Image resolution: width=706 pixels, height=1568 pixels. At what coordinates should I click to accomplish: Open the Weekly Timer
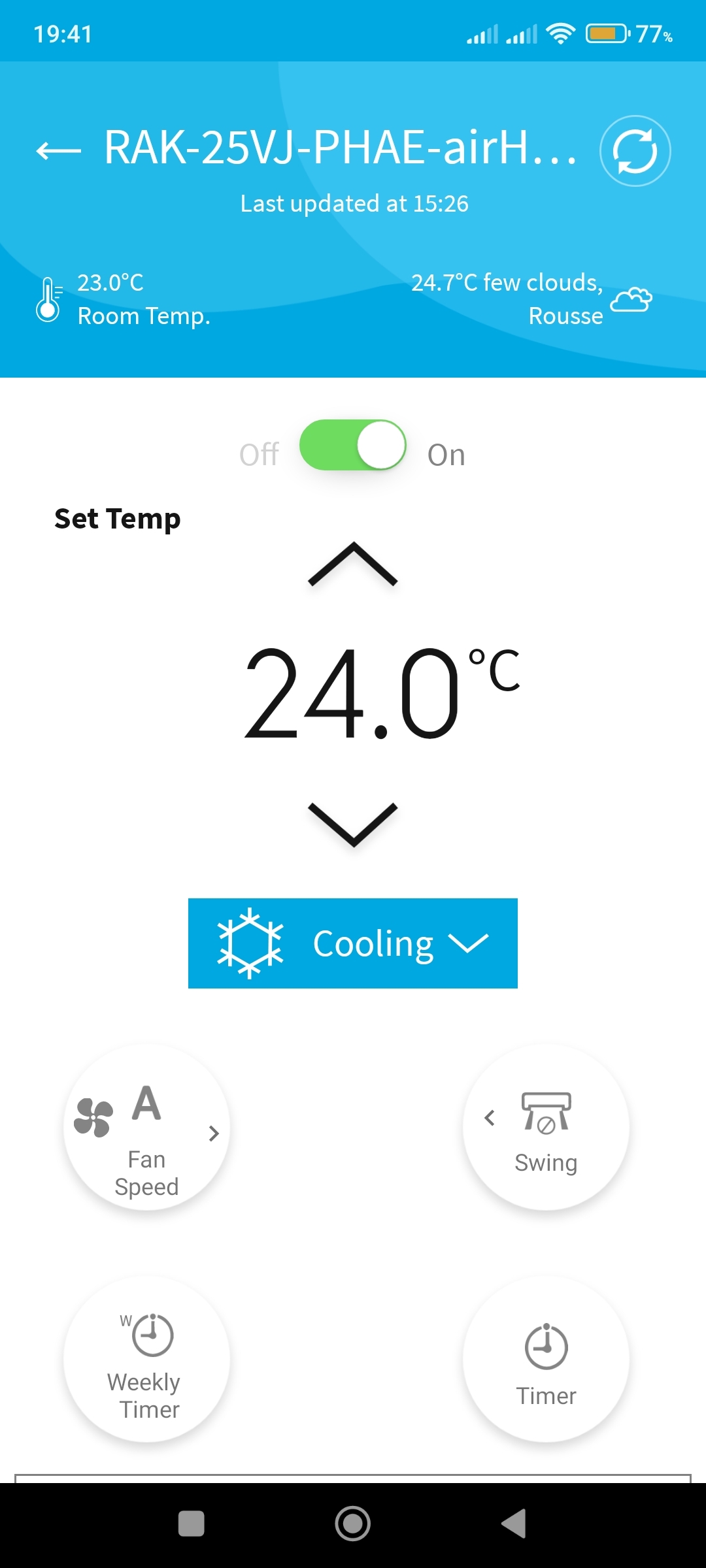coord(146,1360)
